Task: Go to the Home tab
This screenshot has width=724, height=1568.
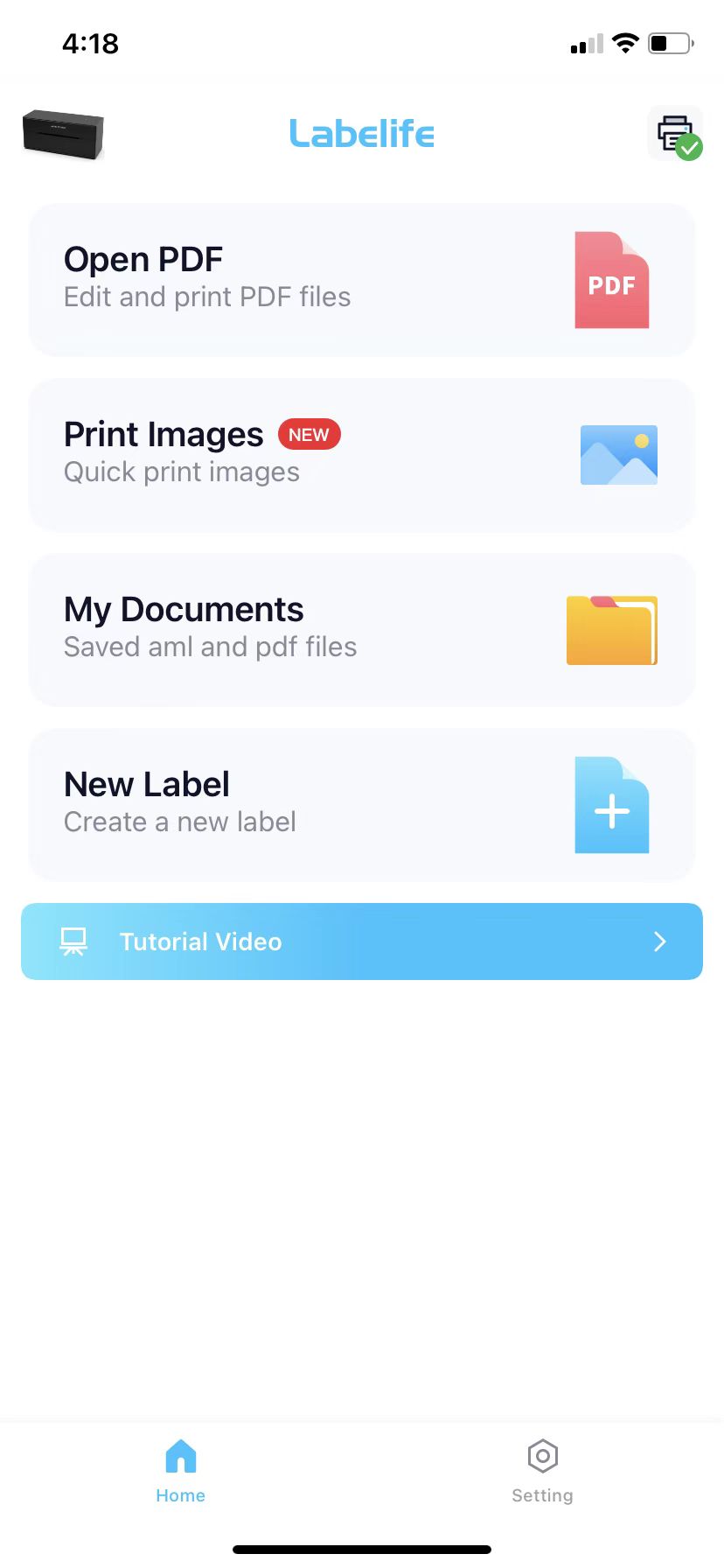Action: click(x=181, y=1472)
